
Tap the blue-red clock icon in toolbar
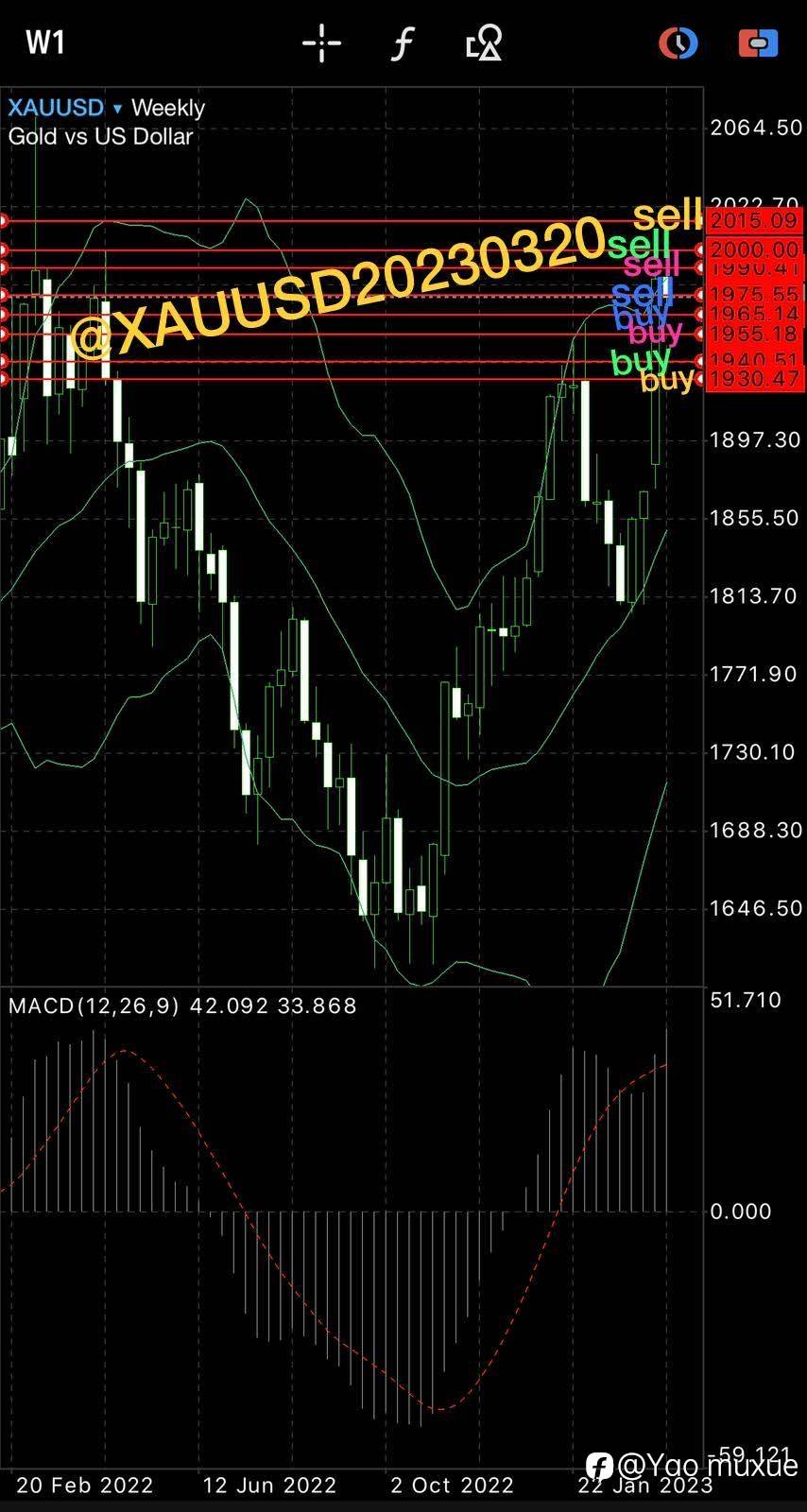678,43
